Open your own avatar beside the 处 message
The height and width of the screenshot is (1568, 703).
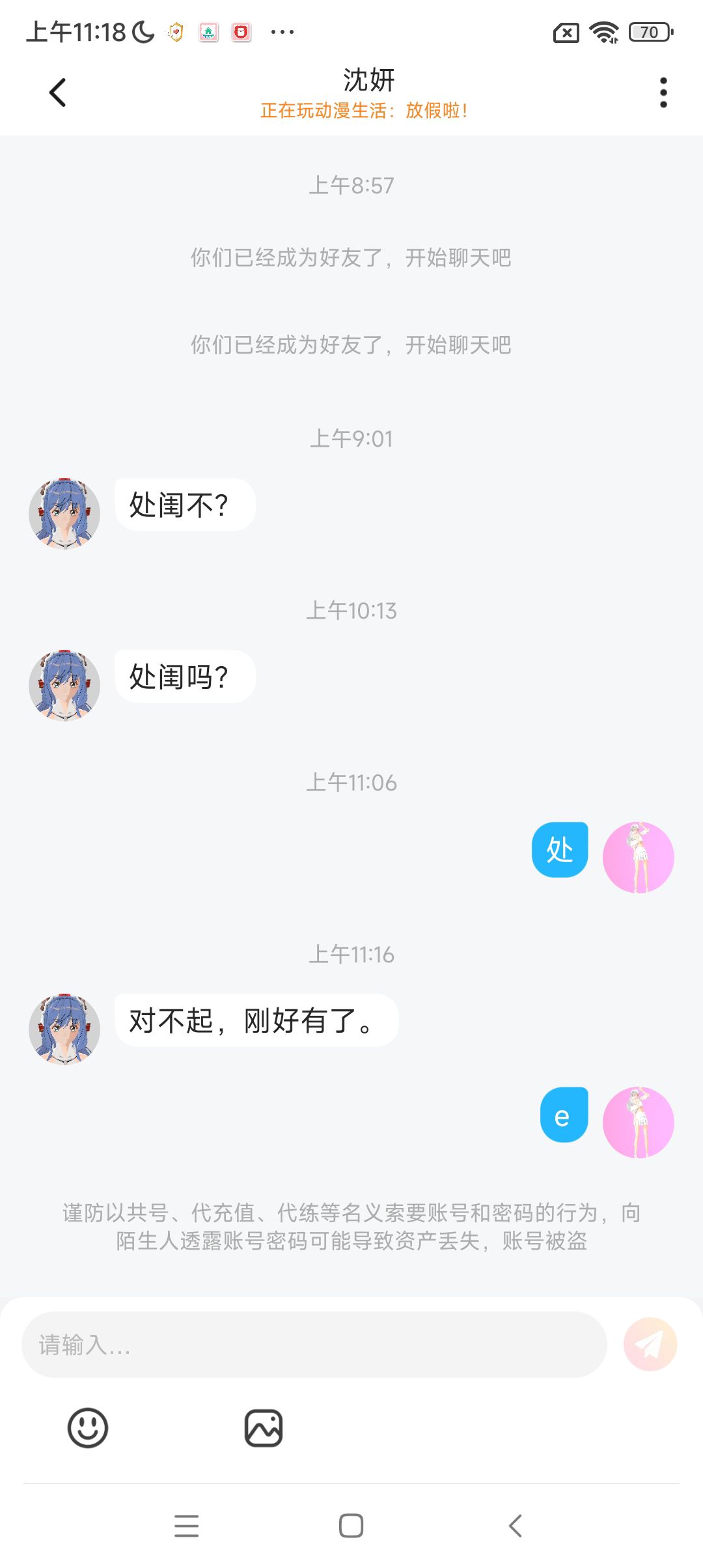[638, 857]
